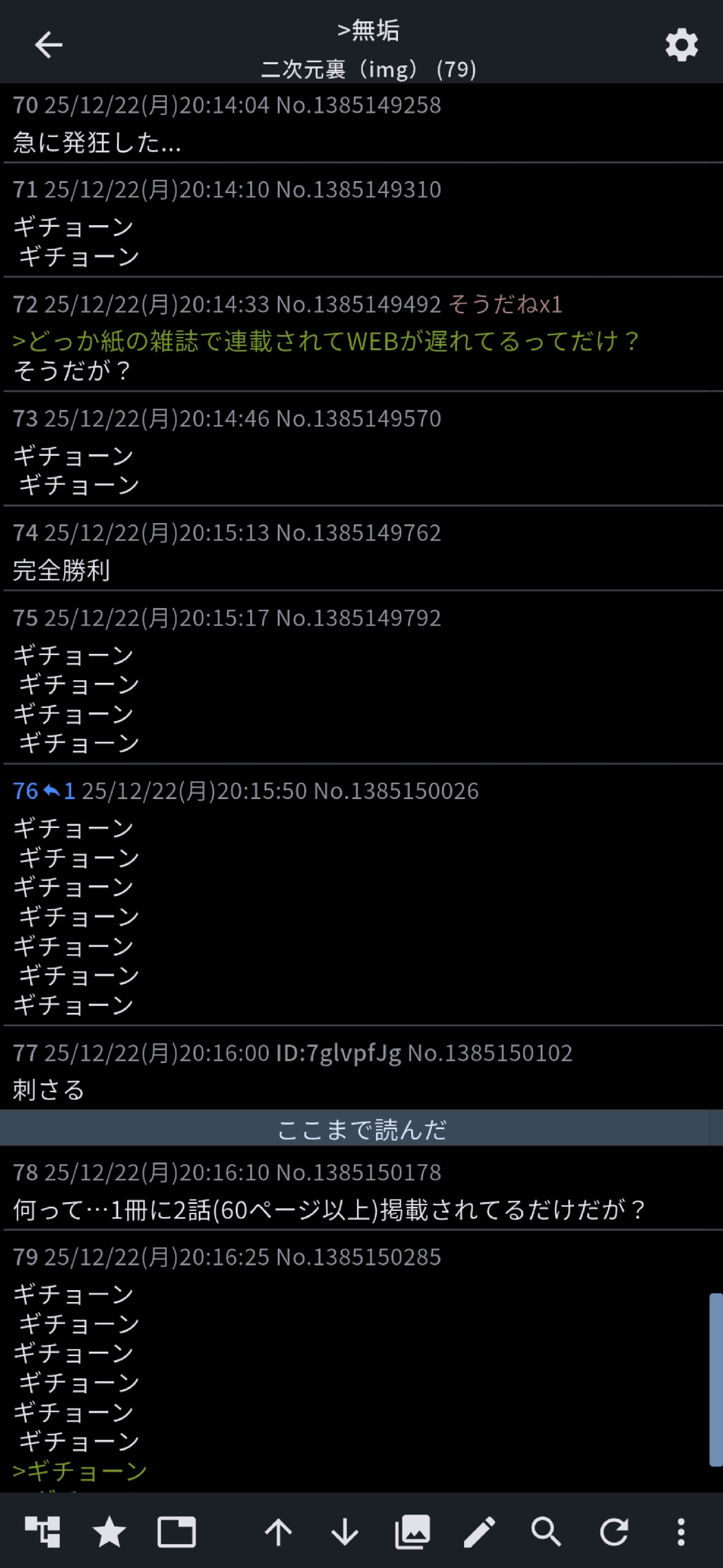Search within the thread
This screenshot has height=1568, width=723.
pos(546,1532)
